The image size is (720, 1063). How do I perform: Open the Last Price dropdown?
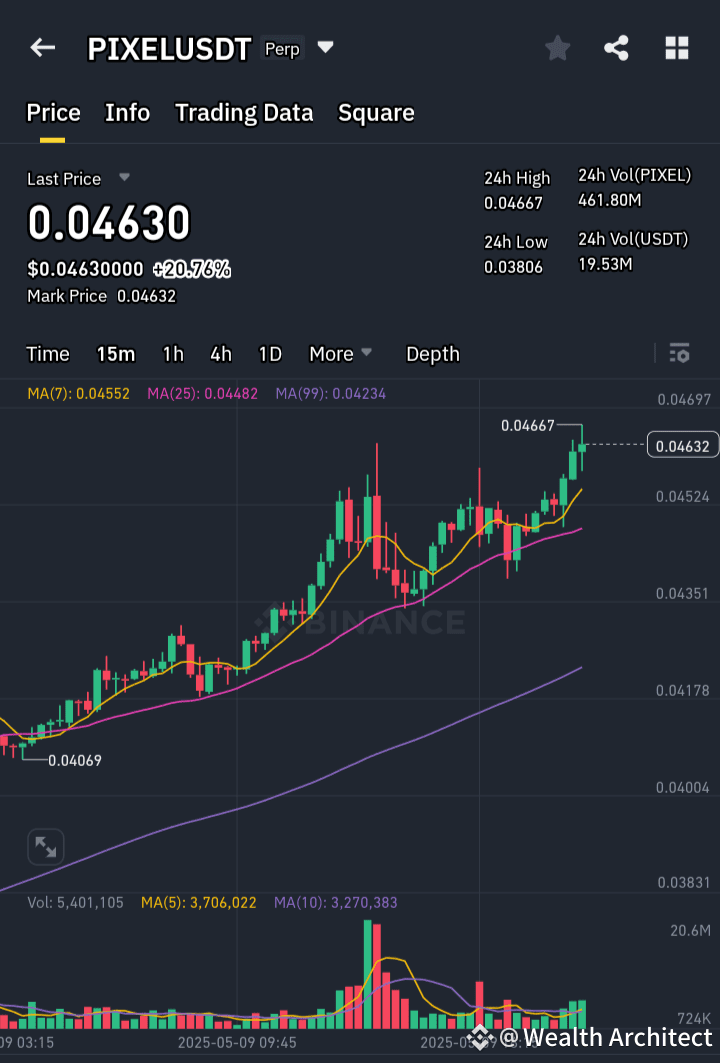(123, 178)
